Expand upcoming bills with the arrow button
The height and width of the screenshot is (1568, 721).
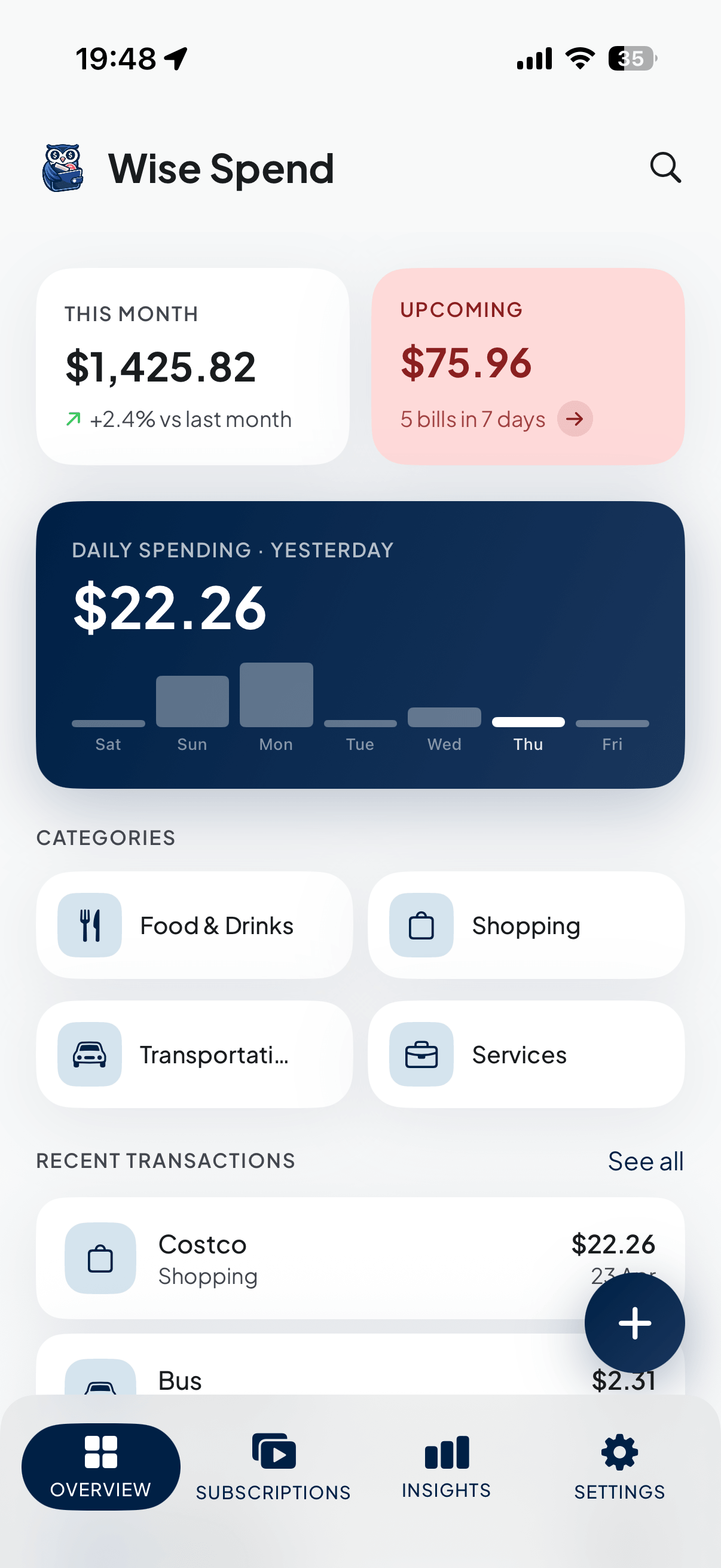click(575, 419)
